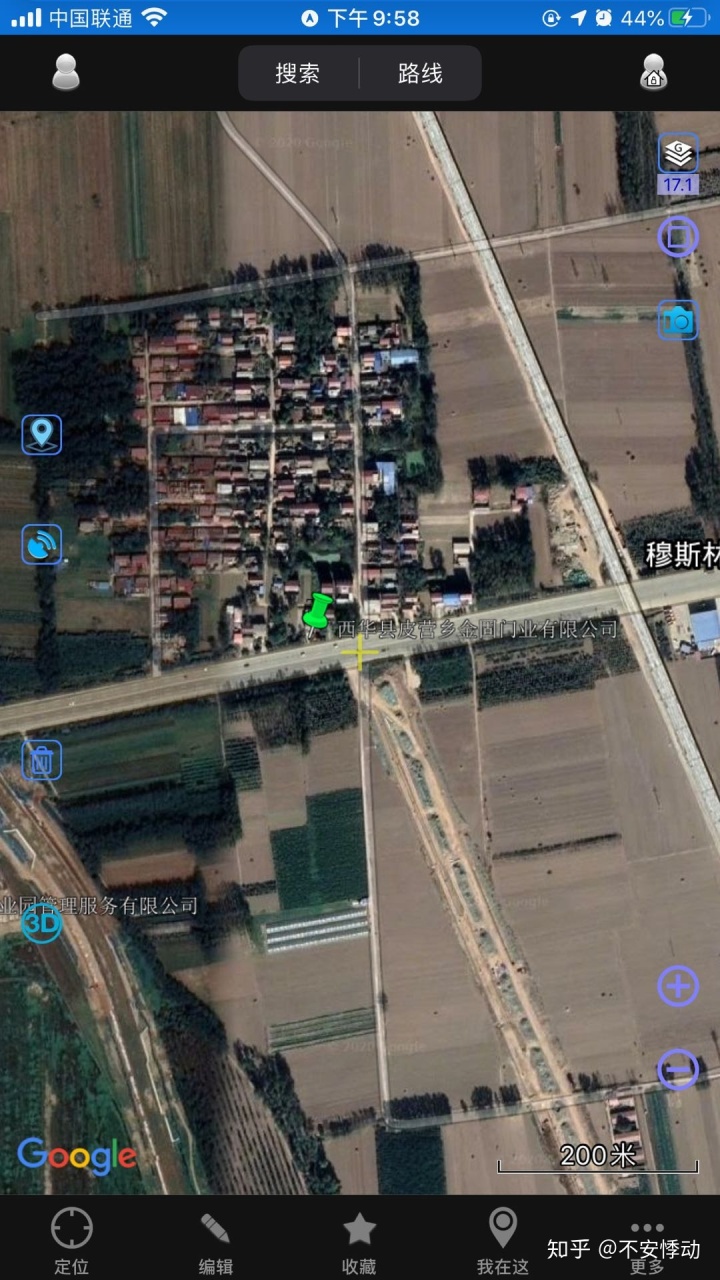Open the 路线 route planner
This screenshot has width=720, height=1280.
(x=420, y=73)
